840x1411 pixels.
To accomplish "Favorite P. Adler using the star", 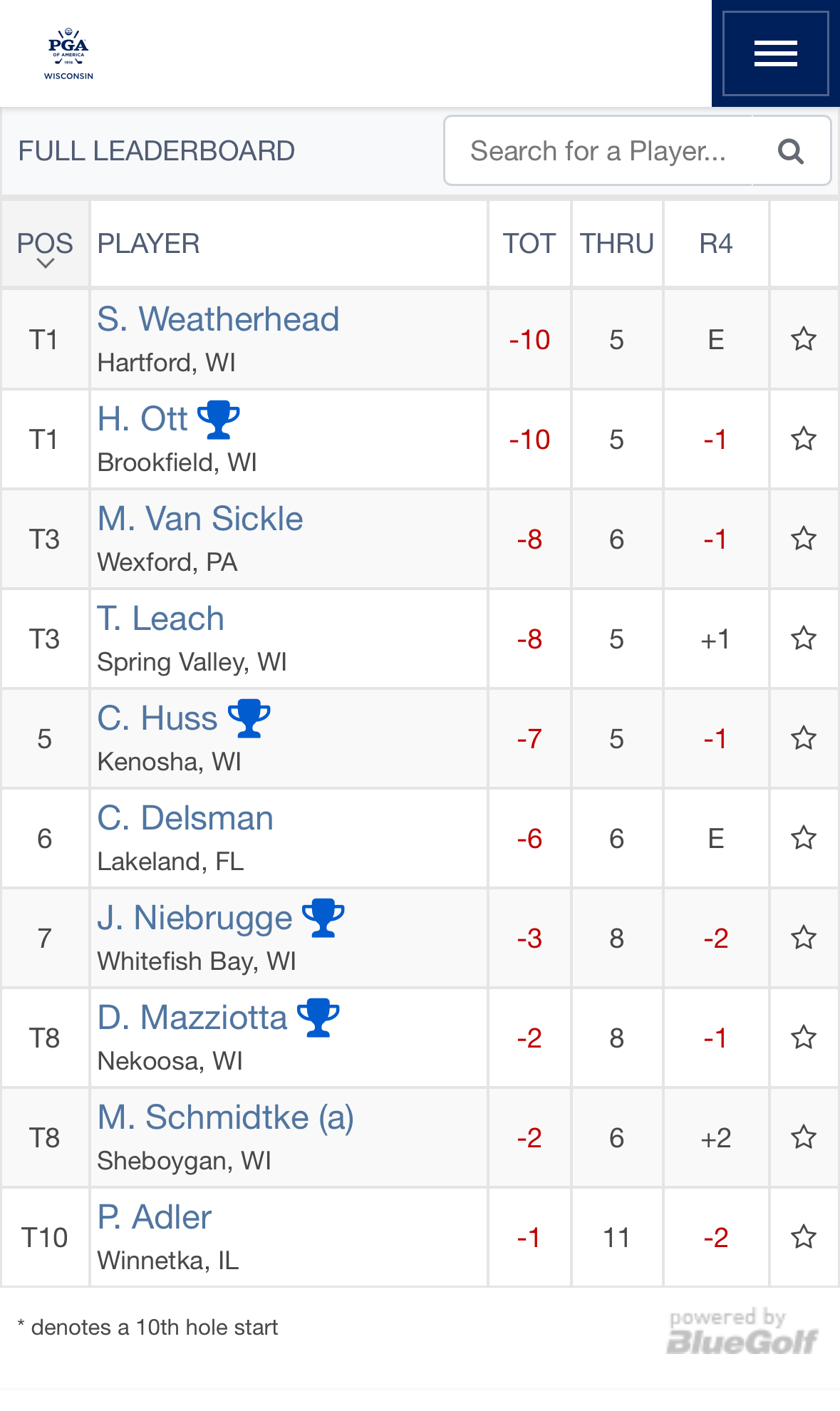I will point(804,1236).
